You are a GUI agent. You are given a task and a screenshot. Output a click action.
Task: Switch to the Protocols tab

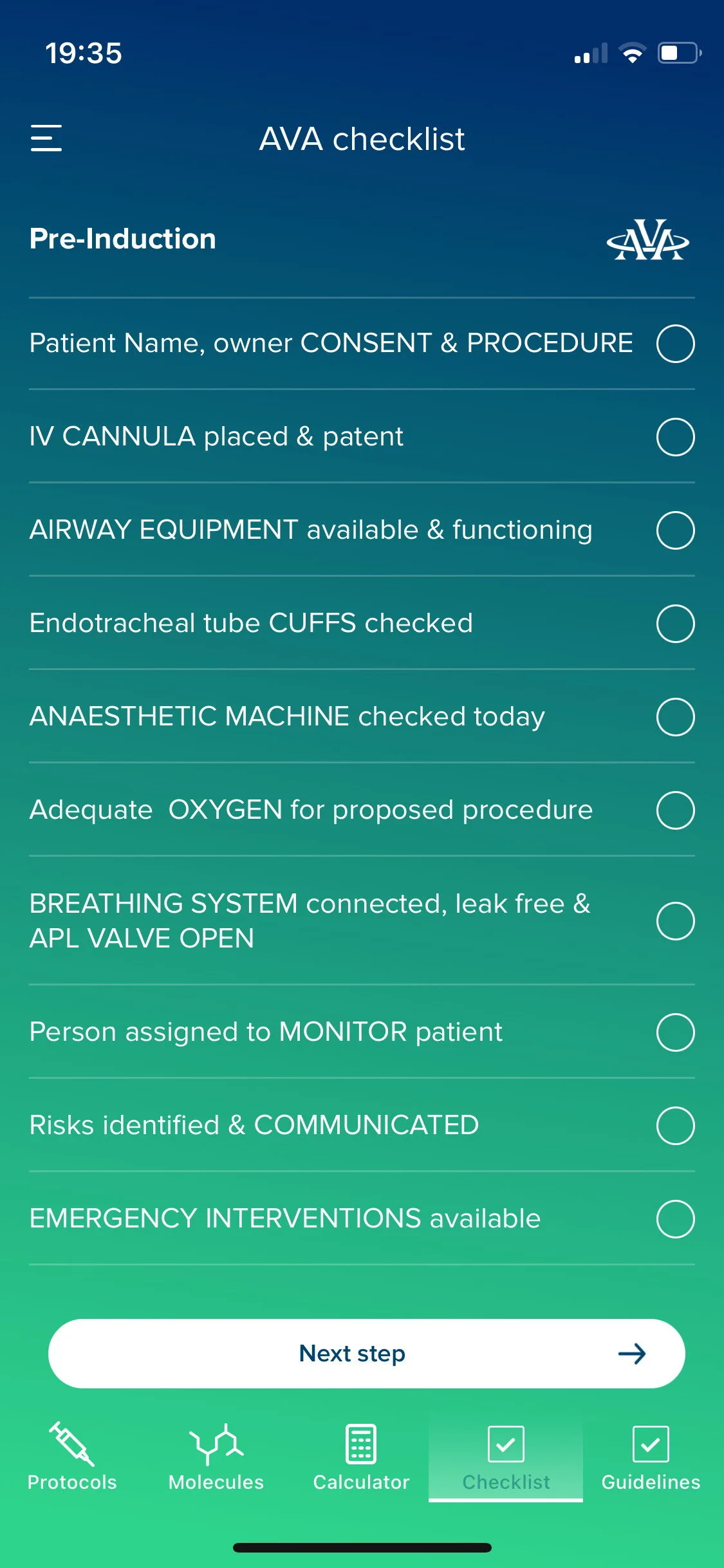coord(72,1457)
